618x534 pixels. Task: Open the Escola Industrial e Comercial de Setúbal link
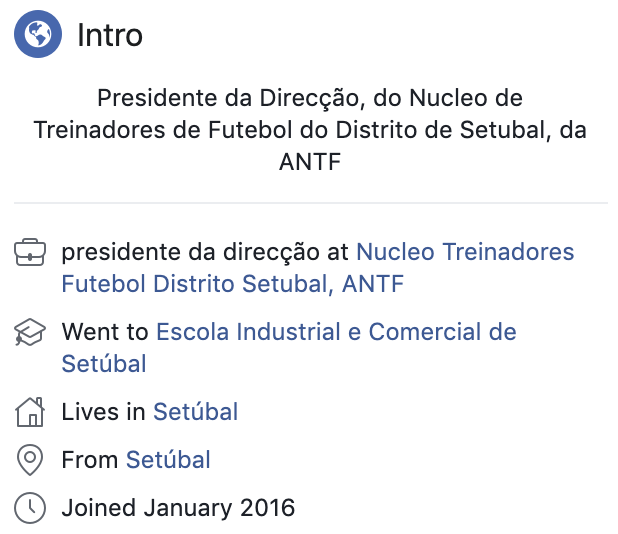click(336, 332)
